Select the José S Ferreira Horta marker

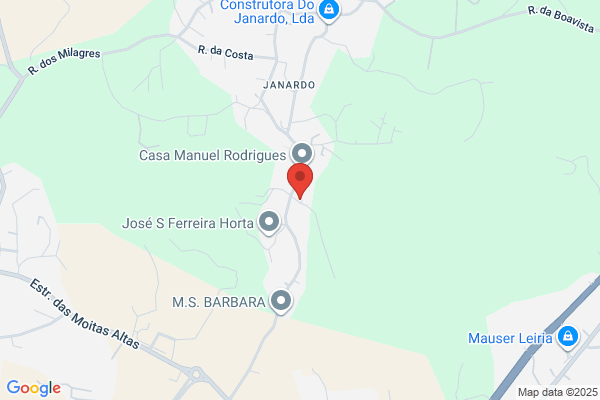tap(269, 222)
